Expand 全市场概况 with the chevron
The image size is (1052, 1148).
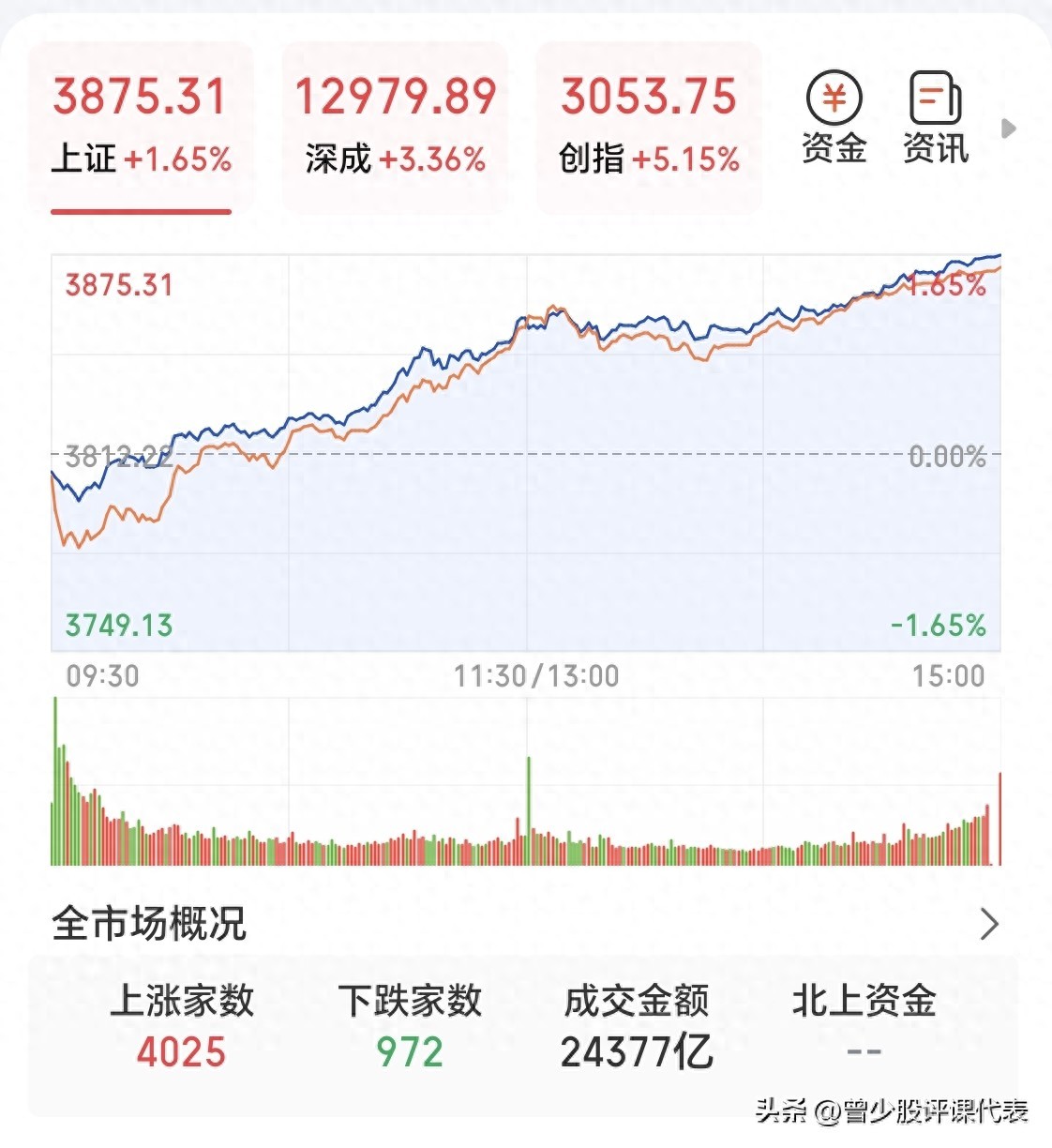tap(989, 924)
